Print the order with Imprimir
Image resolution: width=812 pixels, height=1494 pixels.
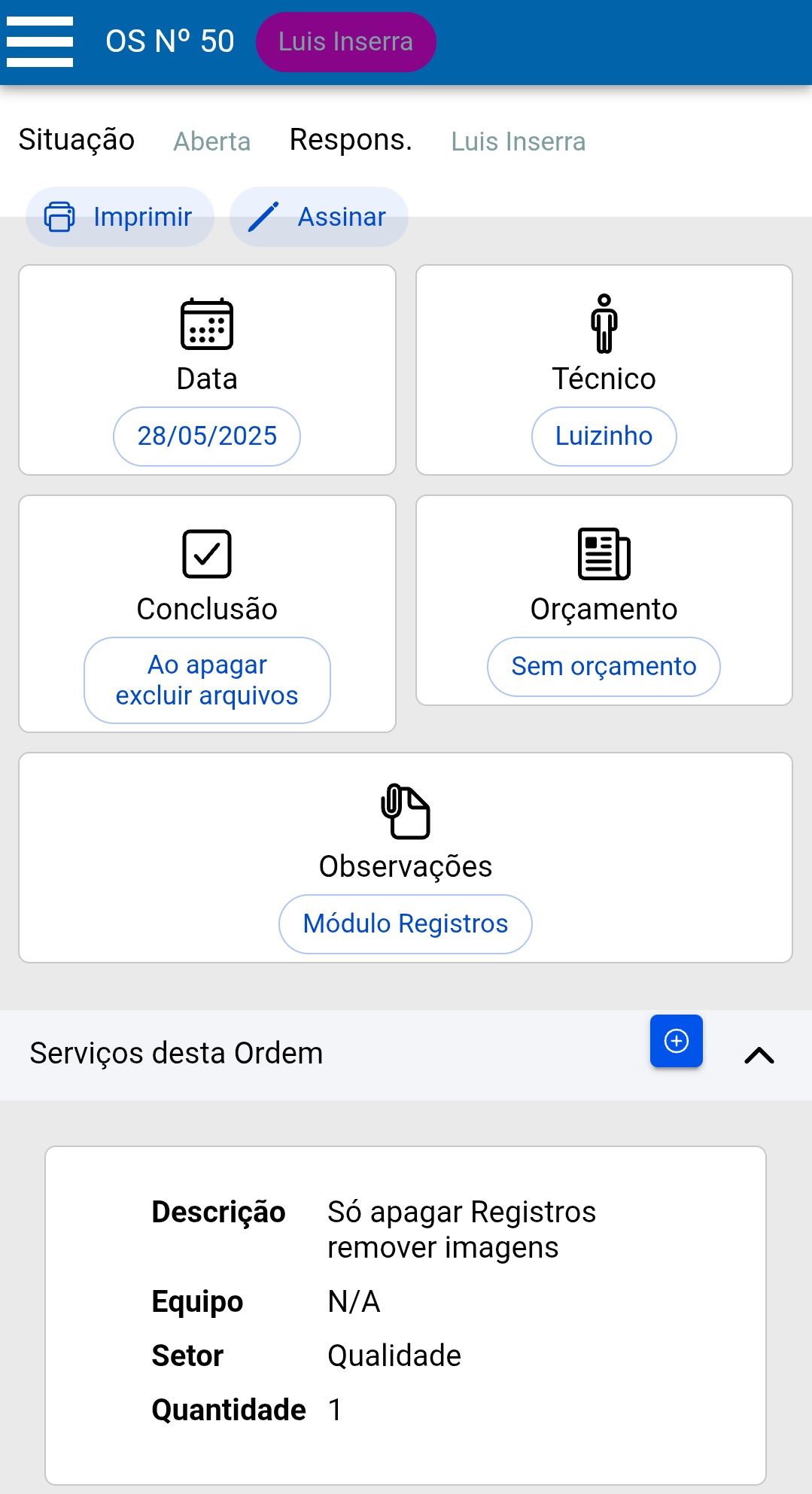(120, 217)
